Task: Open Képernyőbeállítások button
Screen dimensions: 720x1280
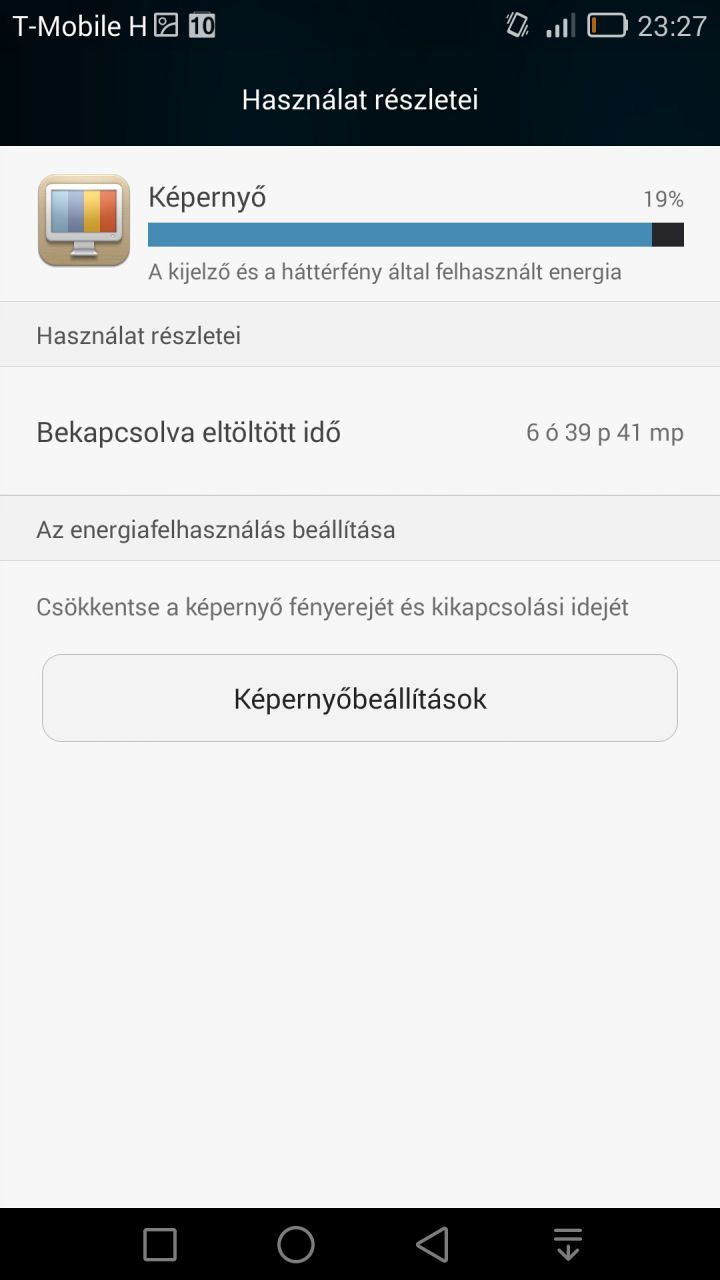Action: click(360, 698)
